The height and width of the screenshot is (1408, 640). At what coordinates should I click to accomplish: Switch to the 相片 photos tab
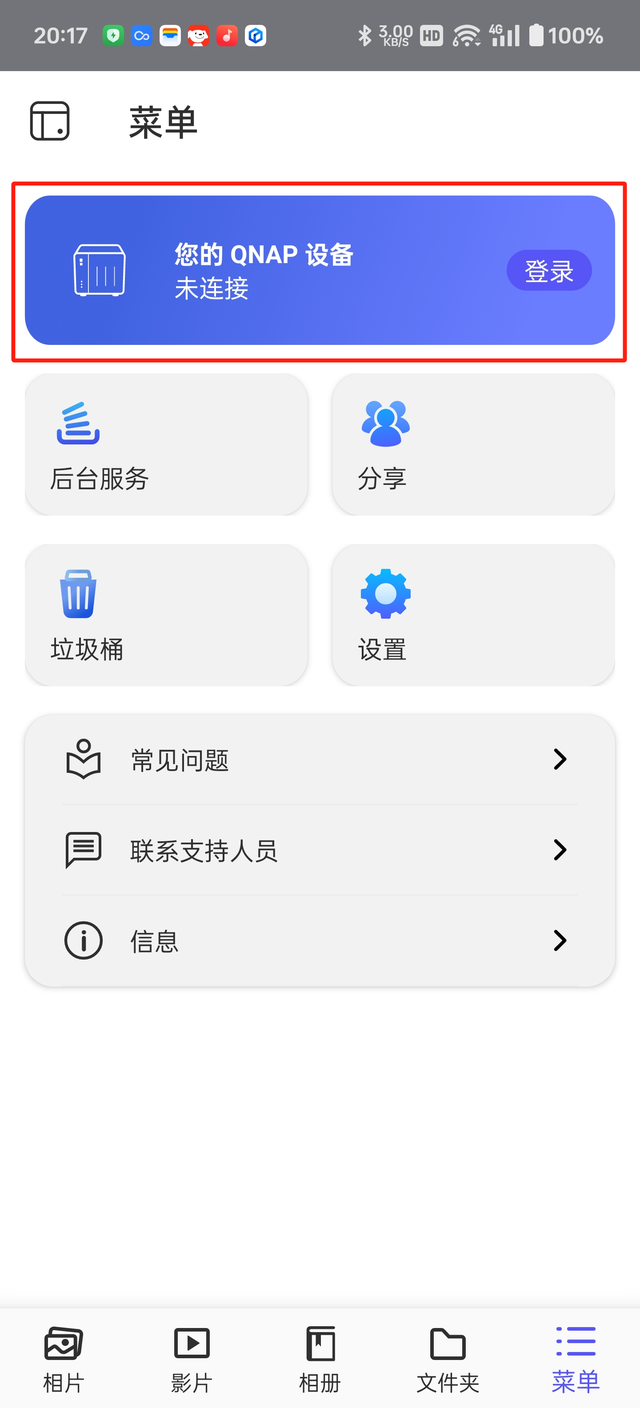point(64,1359)
